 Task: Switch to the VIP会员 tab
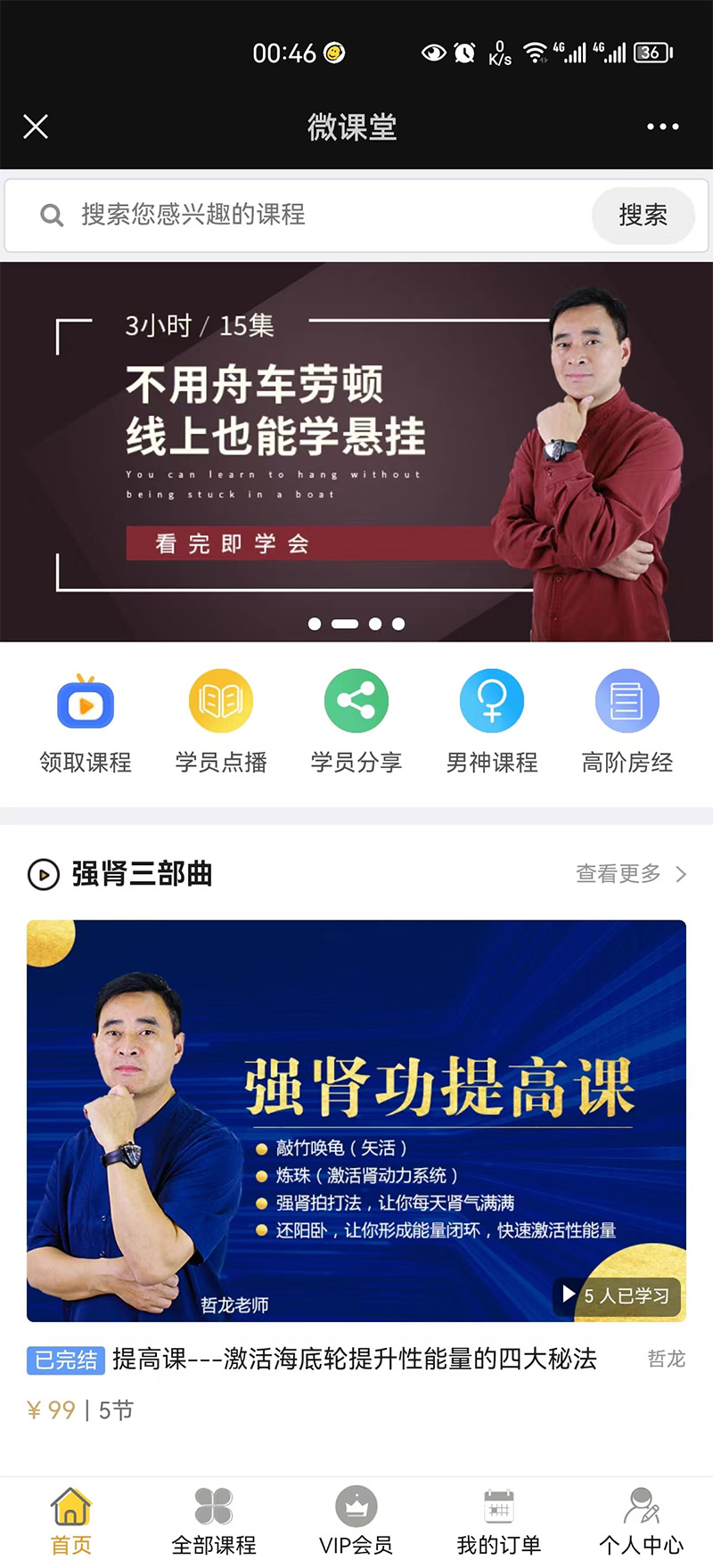pos(356,1522)
